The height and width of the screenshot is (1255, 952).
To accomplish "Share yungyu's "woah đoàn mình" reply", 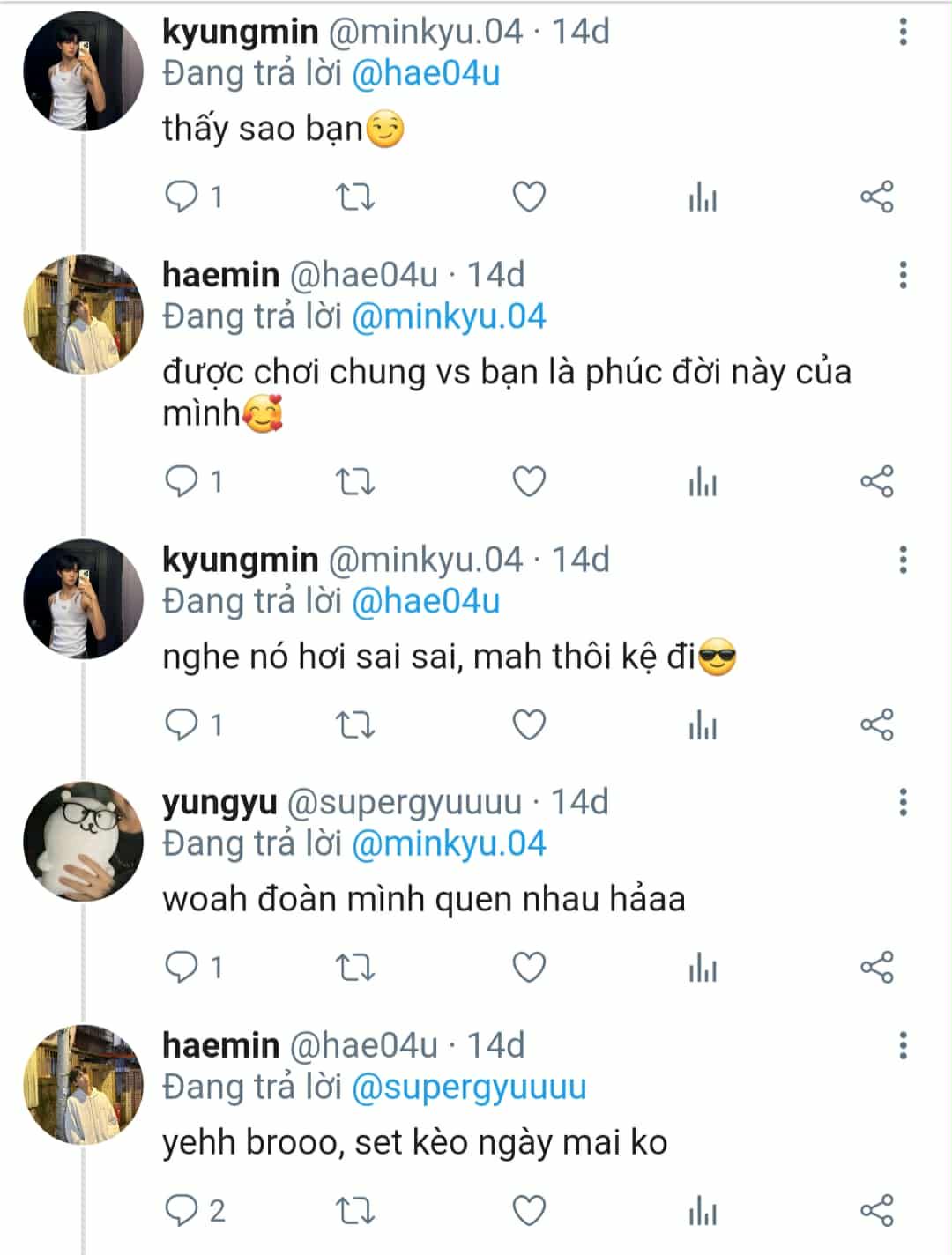I will (877, 968).
